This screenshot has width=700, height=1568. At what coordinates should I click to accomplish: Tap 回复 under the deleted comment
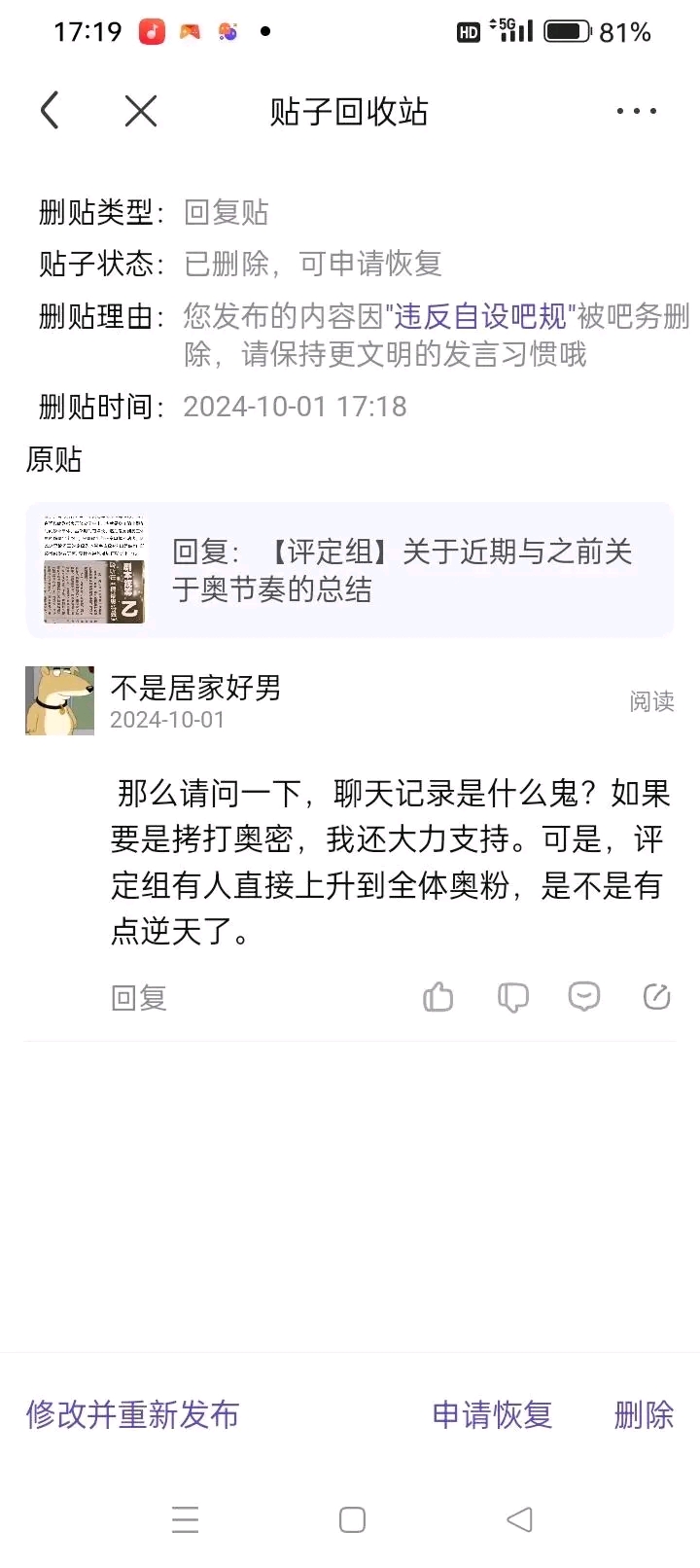coord(139,998)
